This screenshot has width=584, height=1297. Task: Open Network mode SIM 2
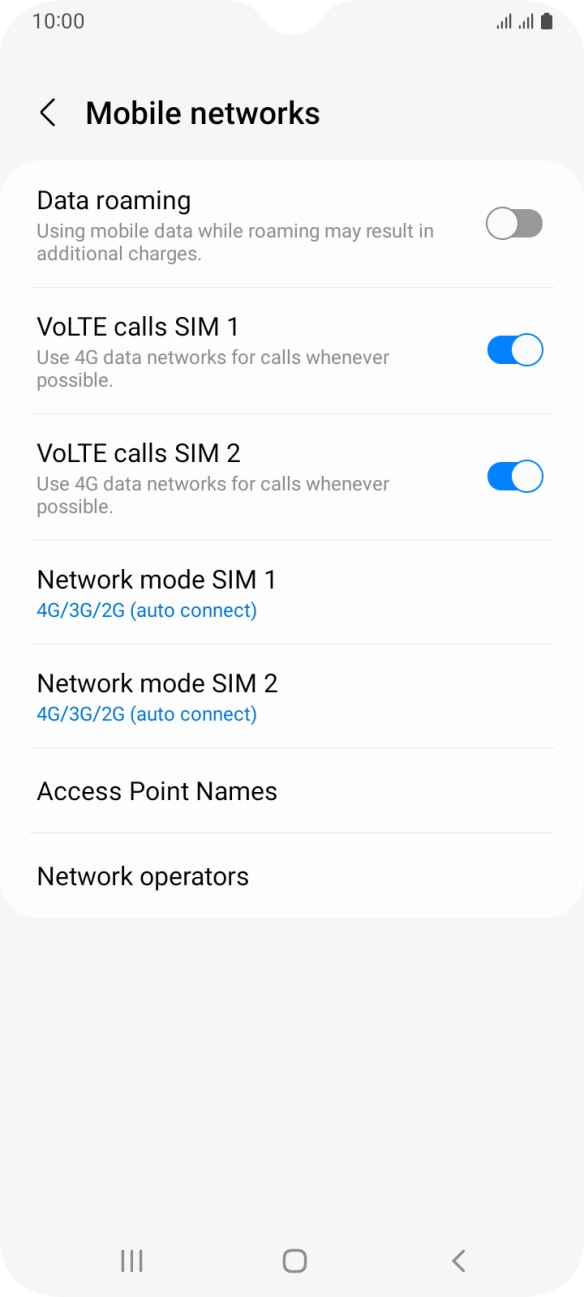tap(292, 697)
